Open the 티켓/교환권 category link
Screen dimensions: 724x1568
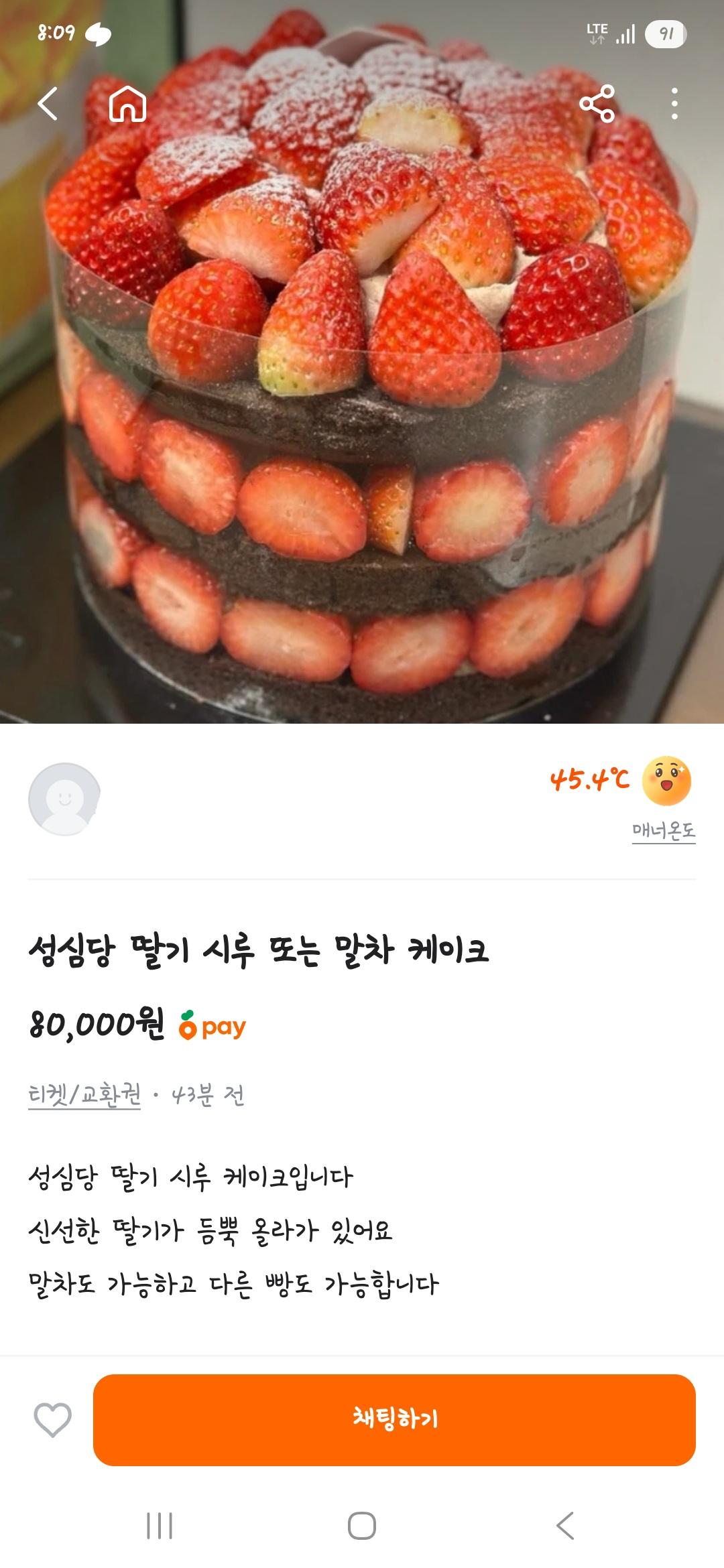[84, 1095]
